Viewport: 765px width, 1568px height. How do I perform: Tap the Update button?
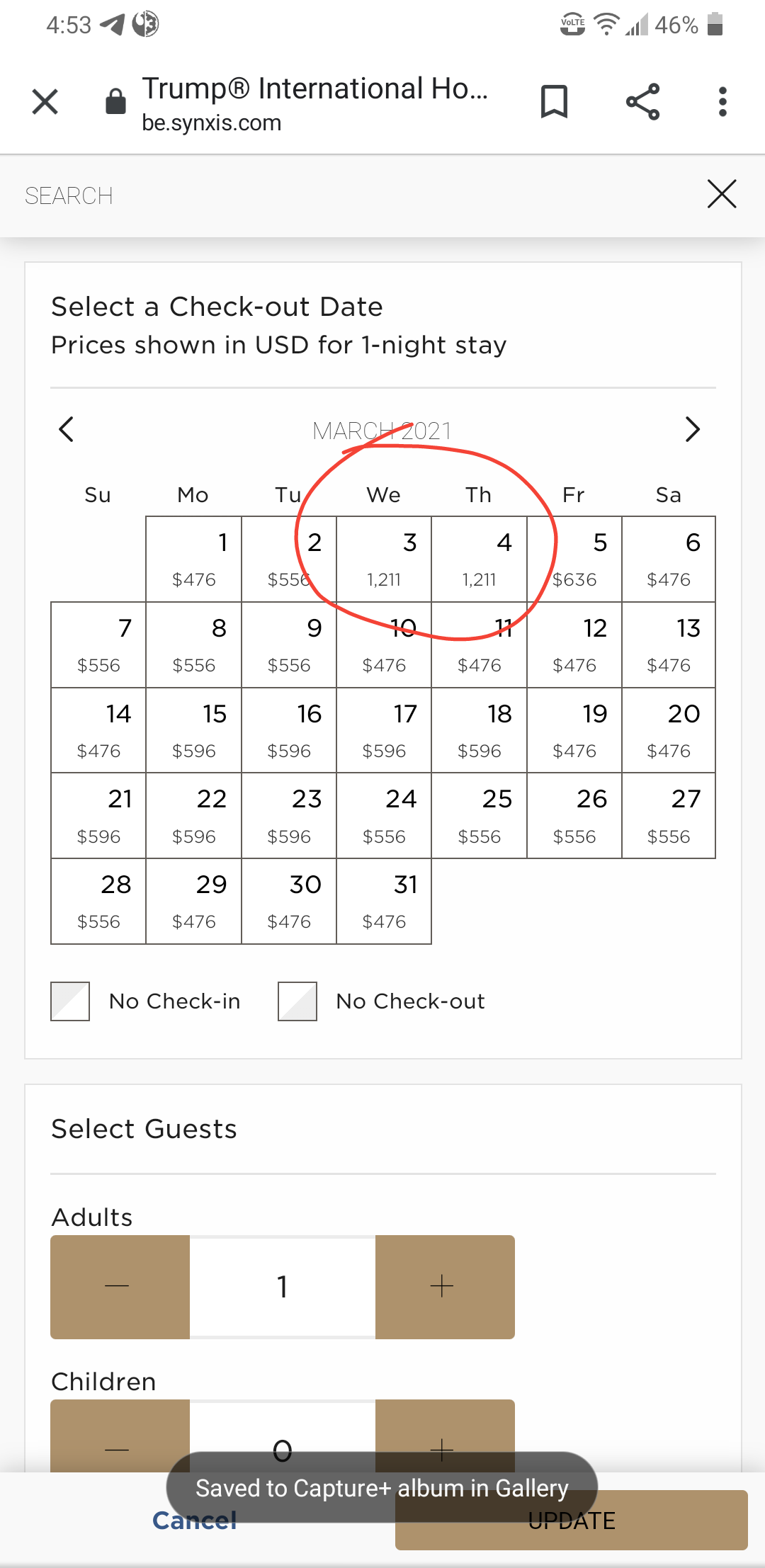572,1521
